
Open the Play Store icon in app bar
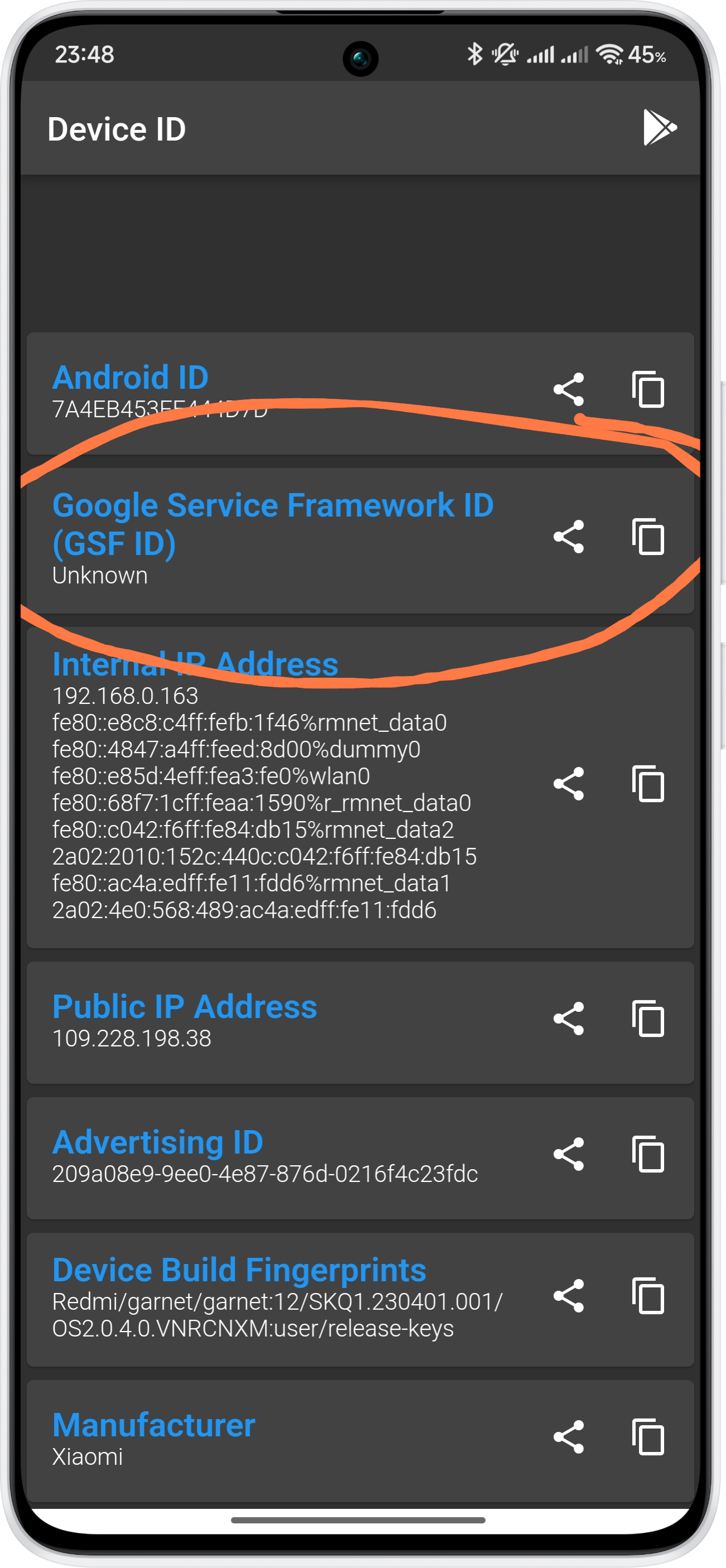(x=660, y=128)
